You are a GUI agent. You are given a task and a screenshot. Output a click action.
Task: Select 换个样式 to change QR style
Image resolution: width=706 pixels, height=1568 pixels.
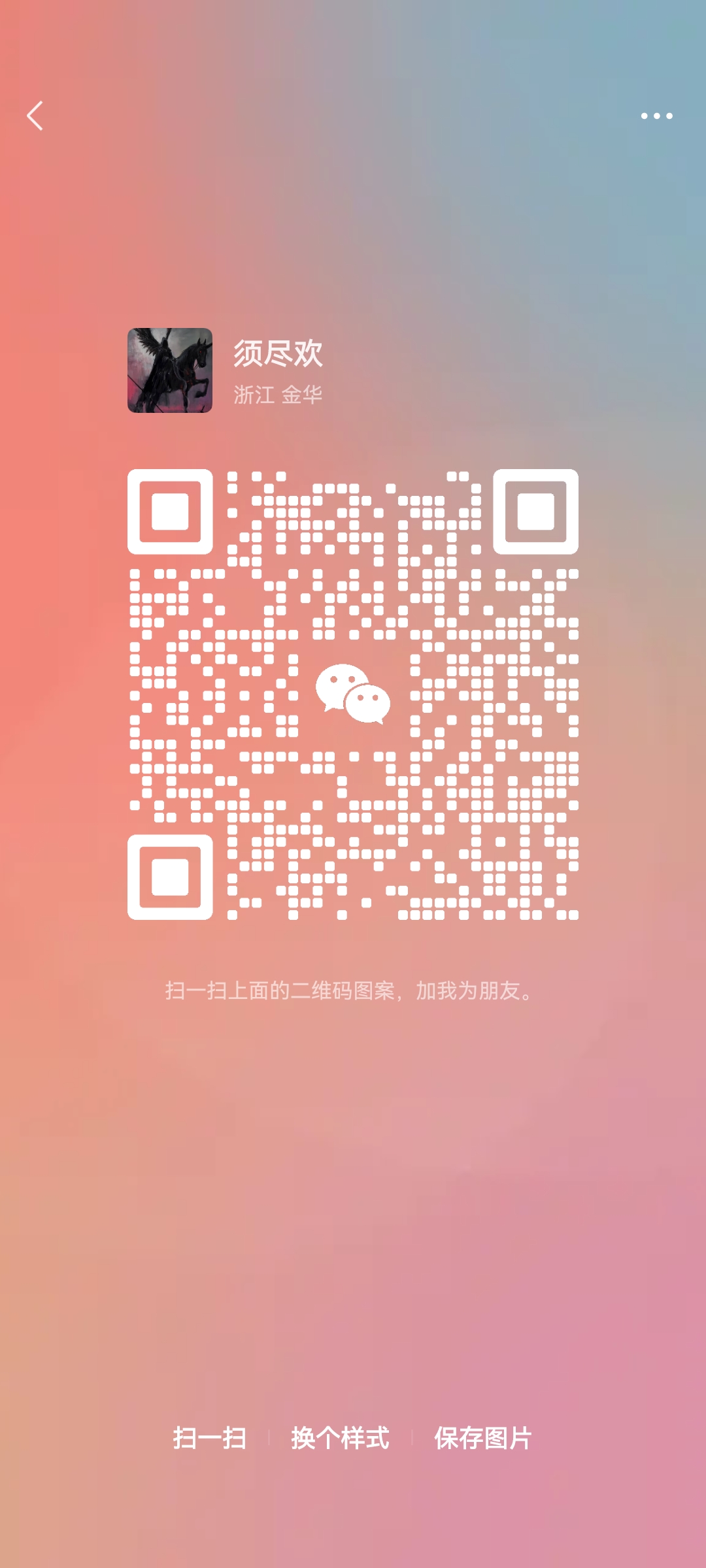340,1438
